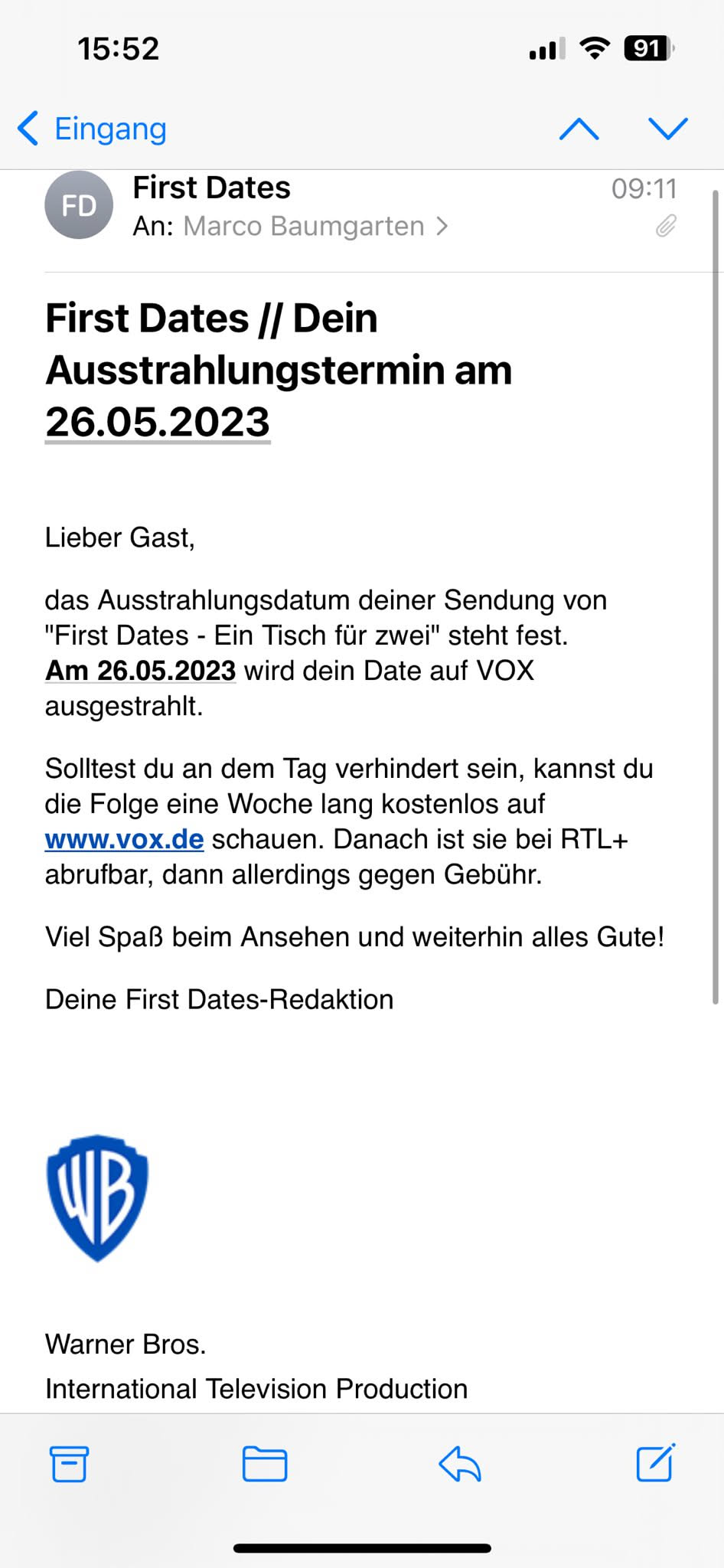
Task: Open the FD sender avatar
Action: (x=79, y=205)
